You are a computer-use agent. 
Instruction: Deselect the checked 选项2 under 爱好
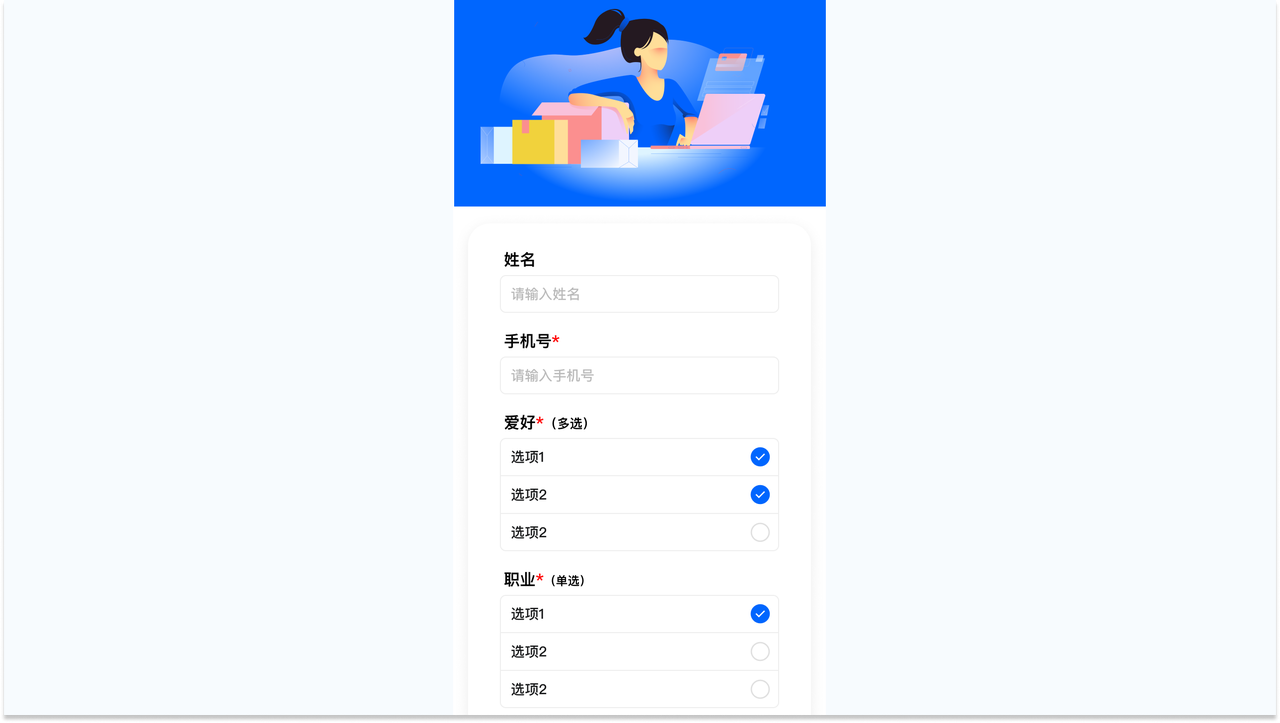pyautogui.click(x=759, y=495)
